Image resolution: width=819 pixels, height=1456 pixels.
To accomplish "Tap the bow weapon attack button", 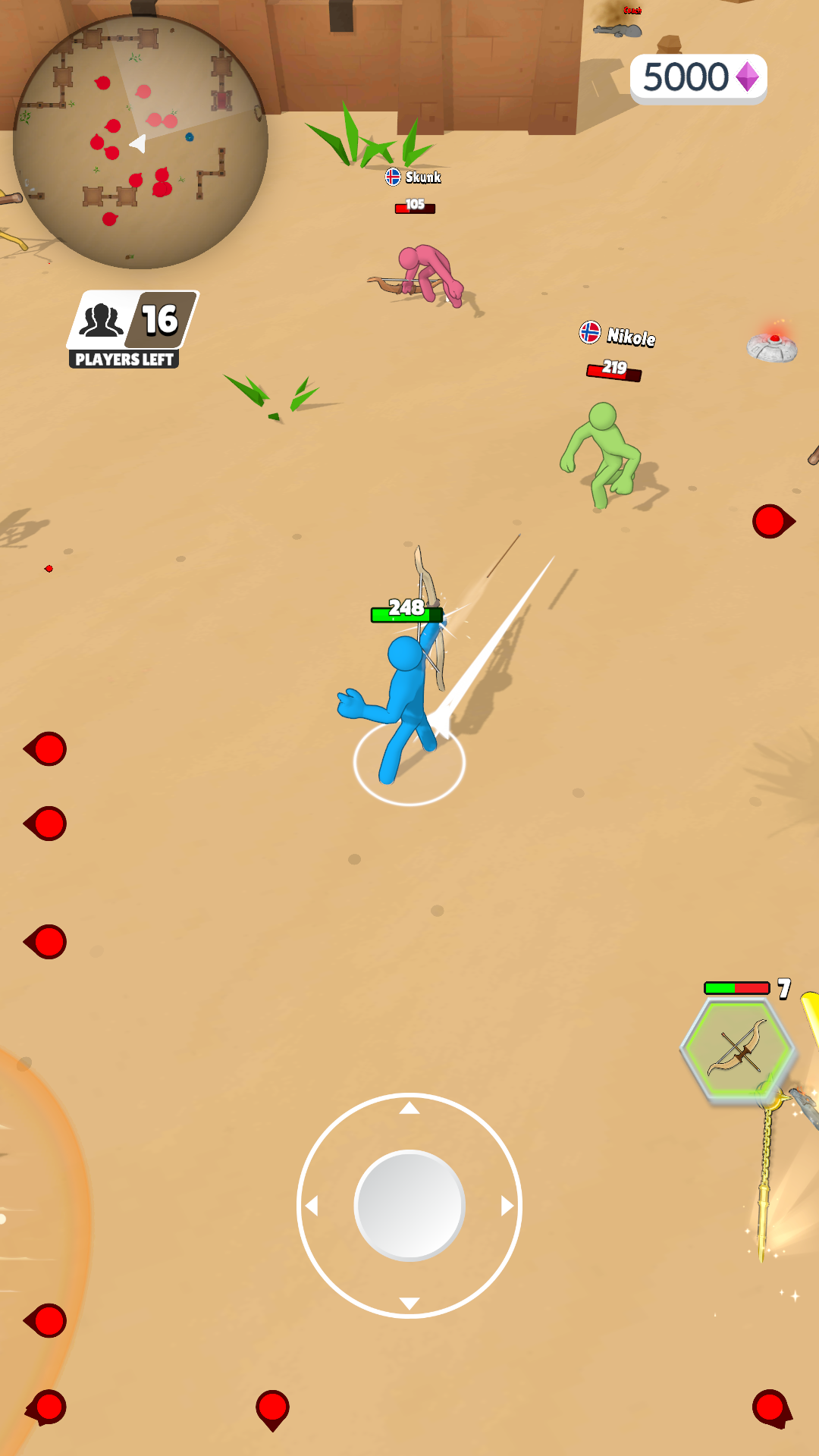I will pyautogui.click(x=737, y=1050).
